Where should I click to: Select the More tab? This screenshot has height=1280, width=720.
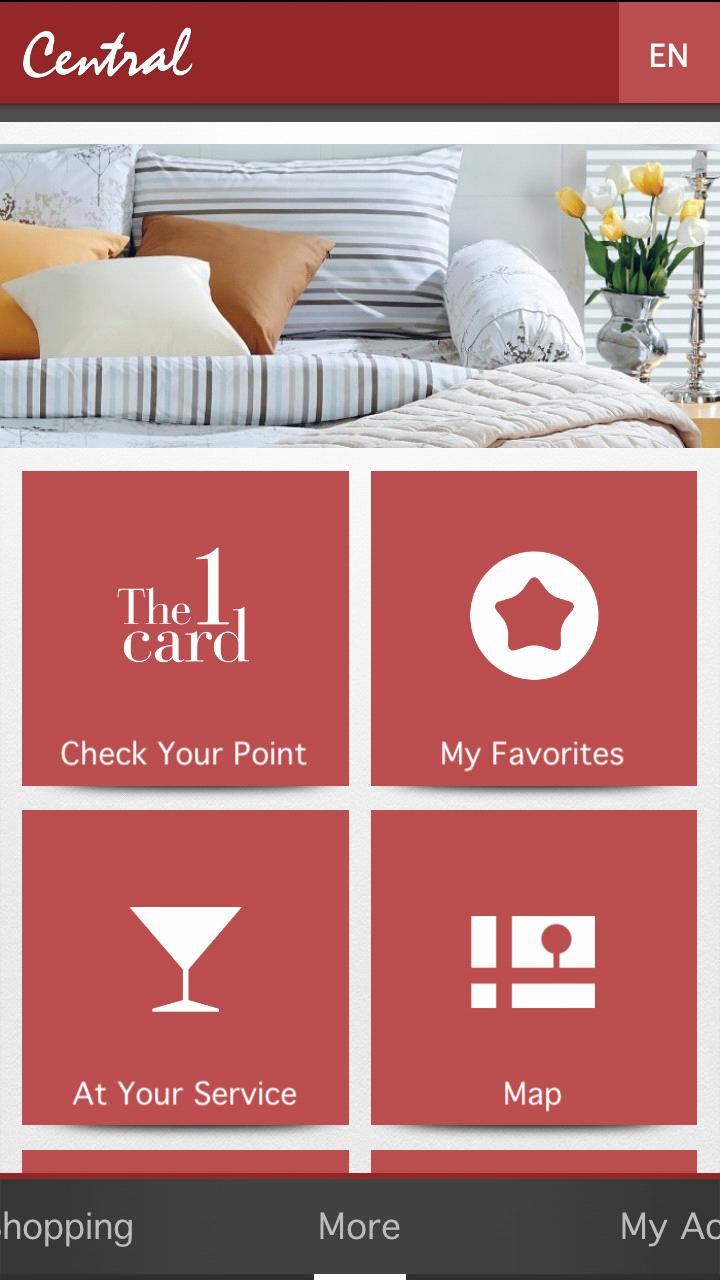pos(359,1227)
